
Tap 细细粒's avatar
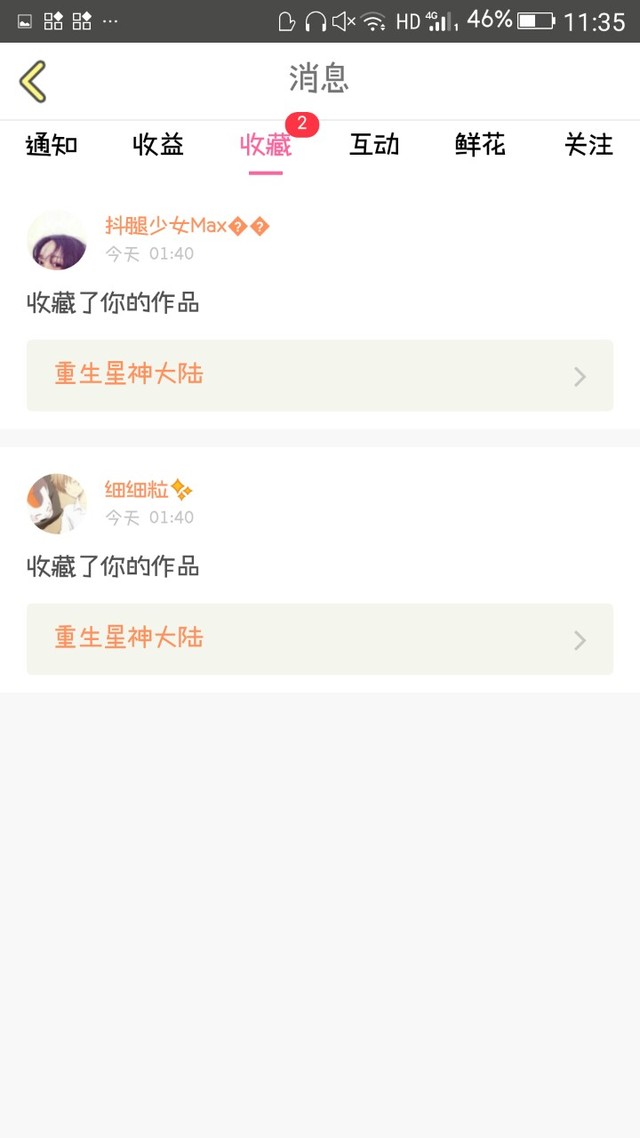[x=57, y=504]
